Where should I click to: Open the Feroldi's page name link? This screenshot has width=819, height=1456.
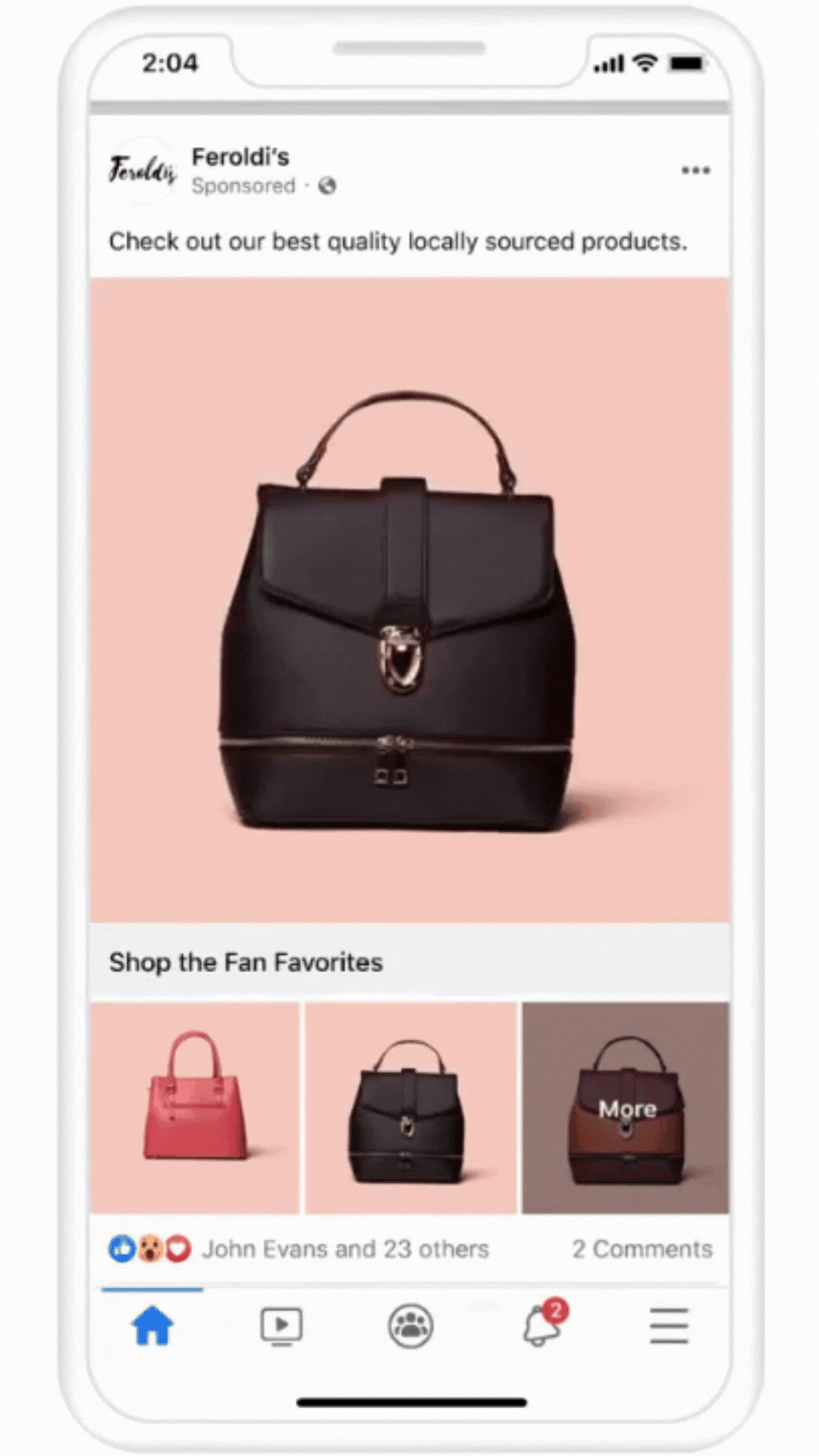240,157
